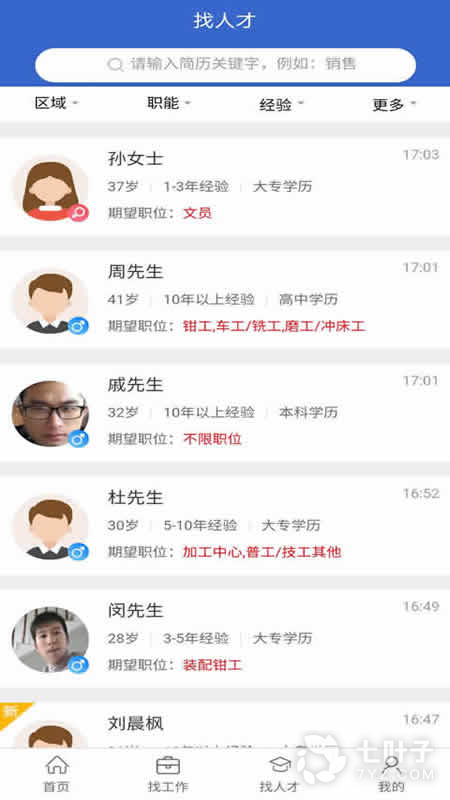The image size is (450, 800).
Task: Open the 区域 filter dropdown
Action: pyautogui.click(x=56, y=104)
